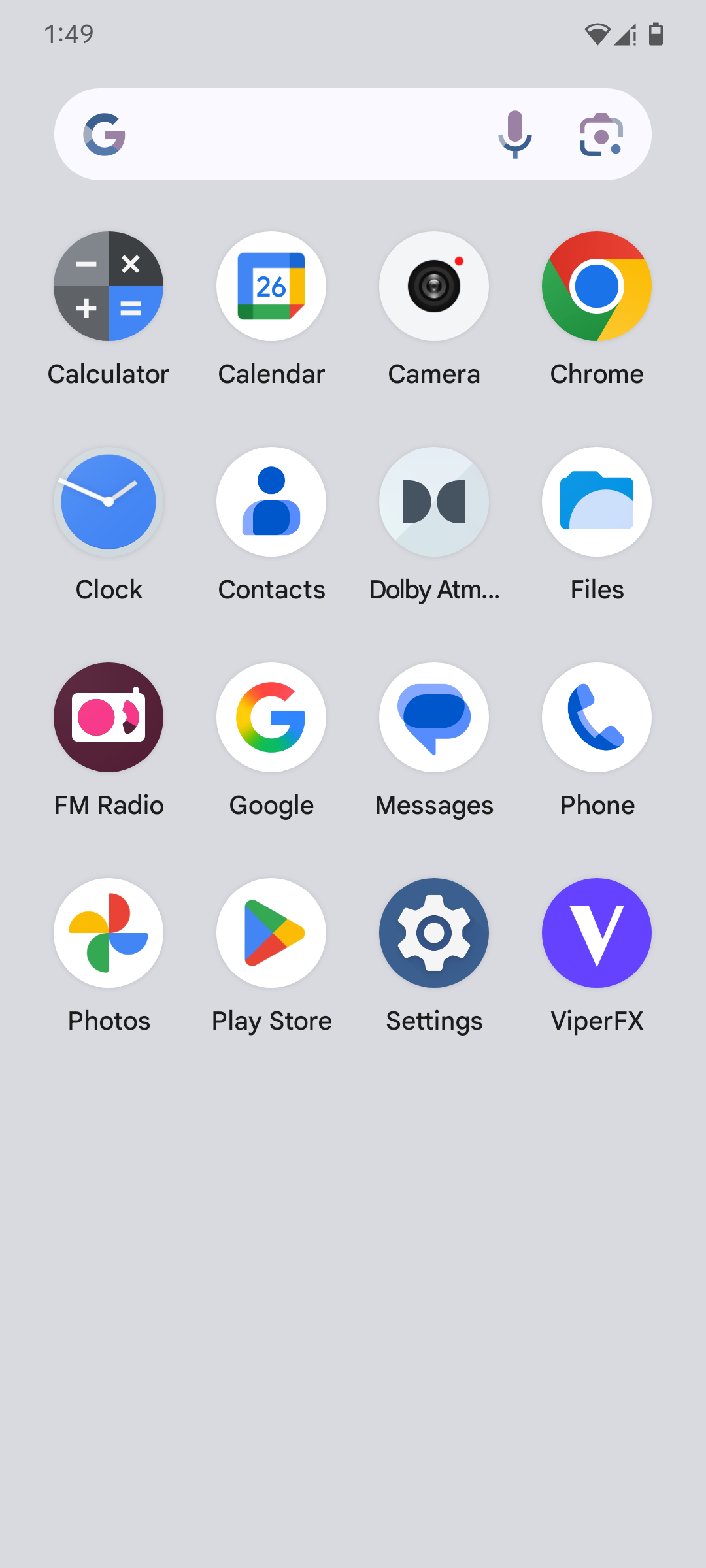Tap the Google search bar
This screenshot has height=1568, width=706.
point(301,135)
